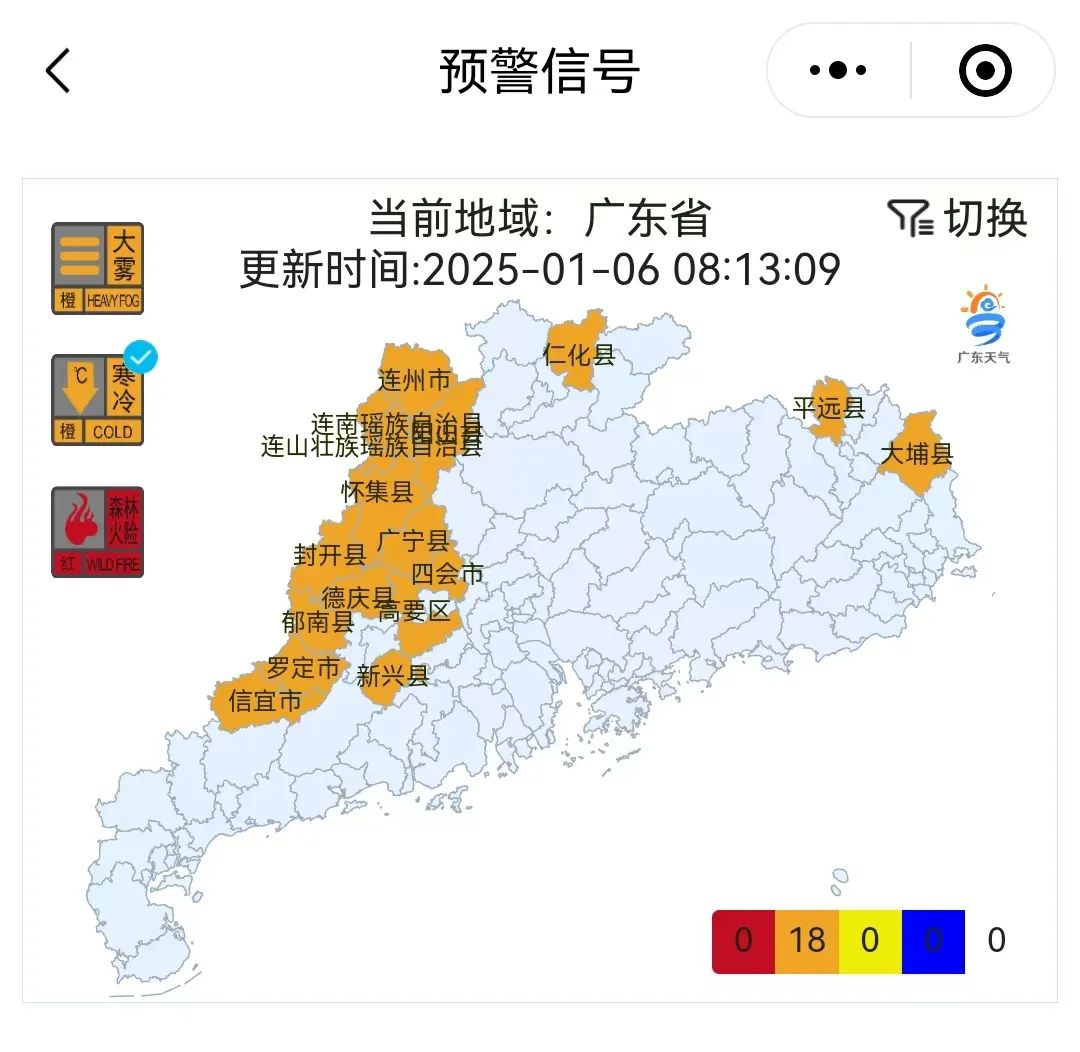The height and width of the screenshot is (1052, 1080).
Task: Go back using the top-left arrow
Action: pyautogui.click(x=58, y=71)
